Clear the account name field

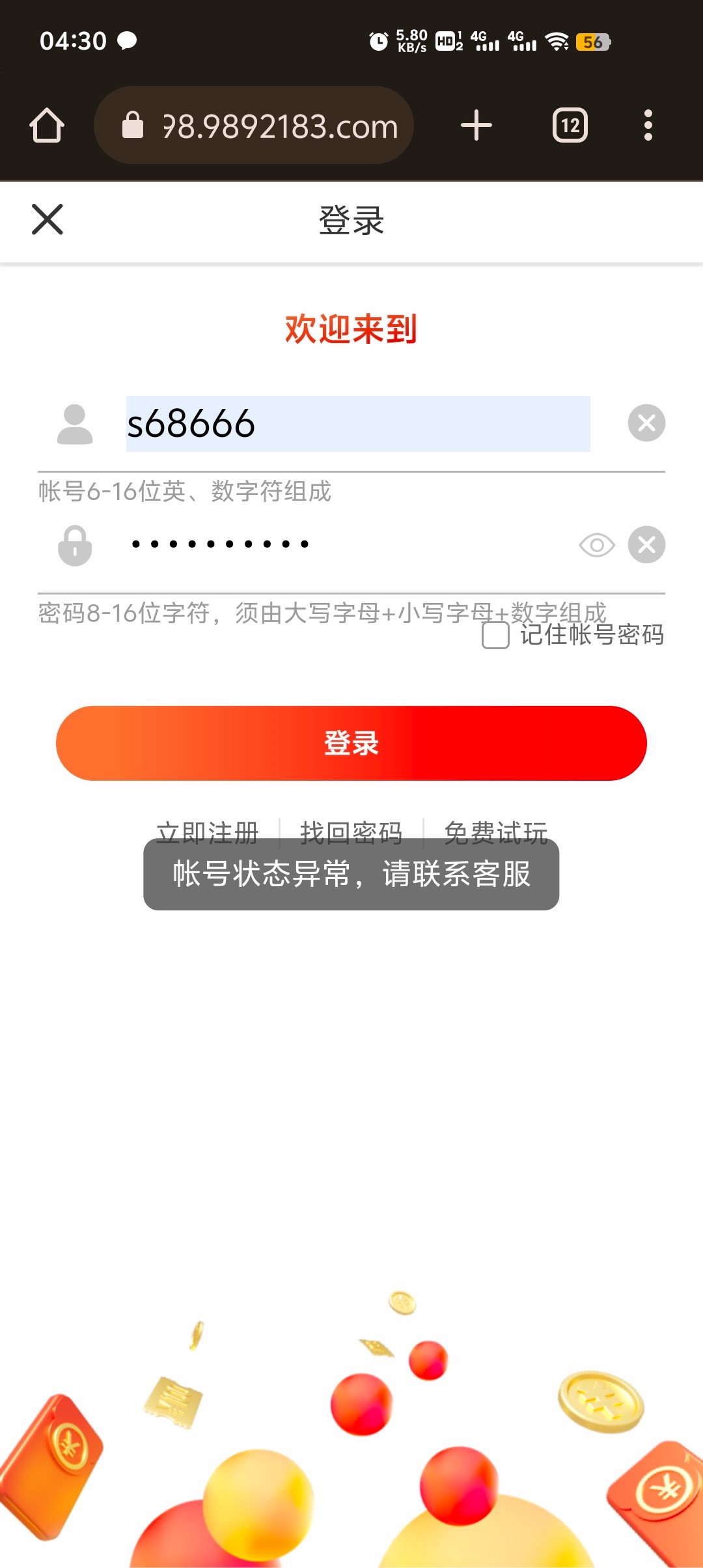646,423
